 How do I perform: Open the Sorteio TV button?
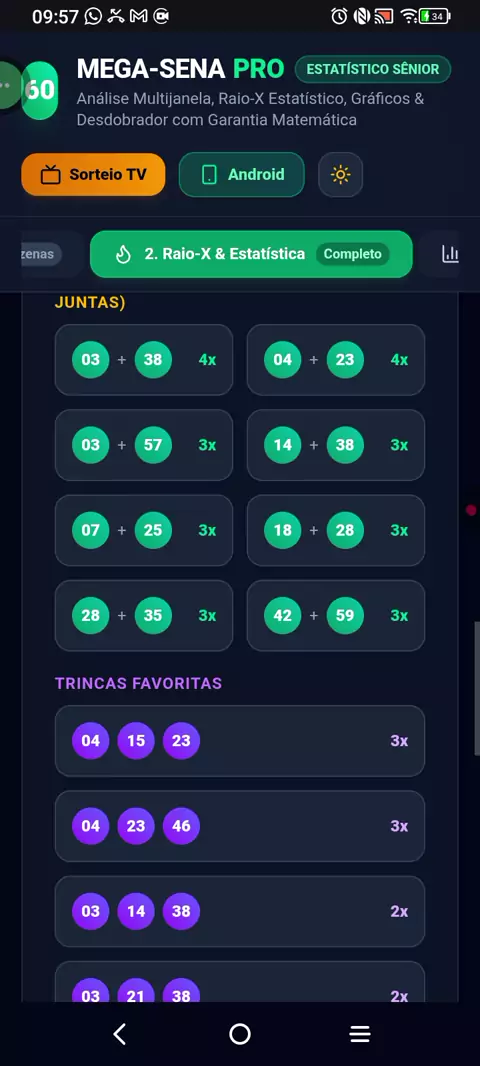(93, 175)
